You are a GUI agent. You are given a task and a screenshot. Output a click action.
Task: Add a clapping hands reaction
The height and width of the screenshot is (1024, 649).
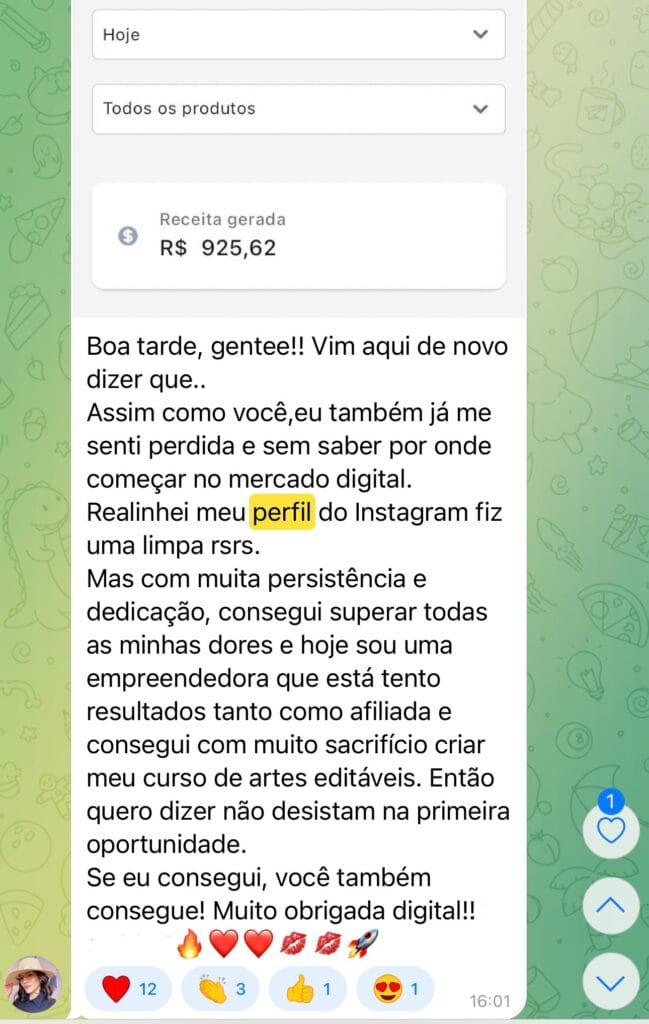(227, 989)
